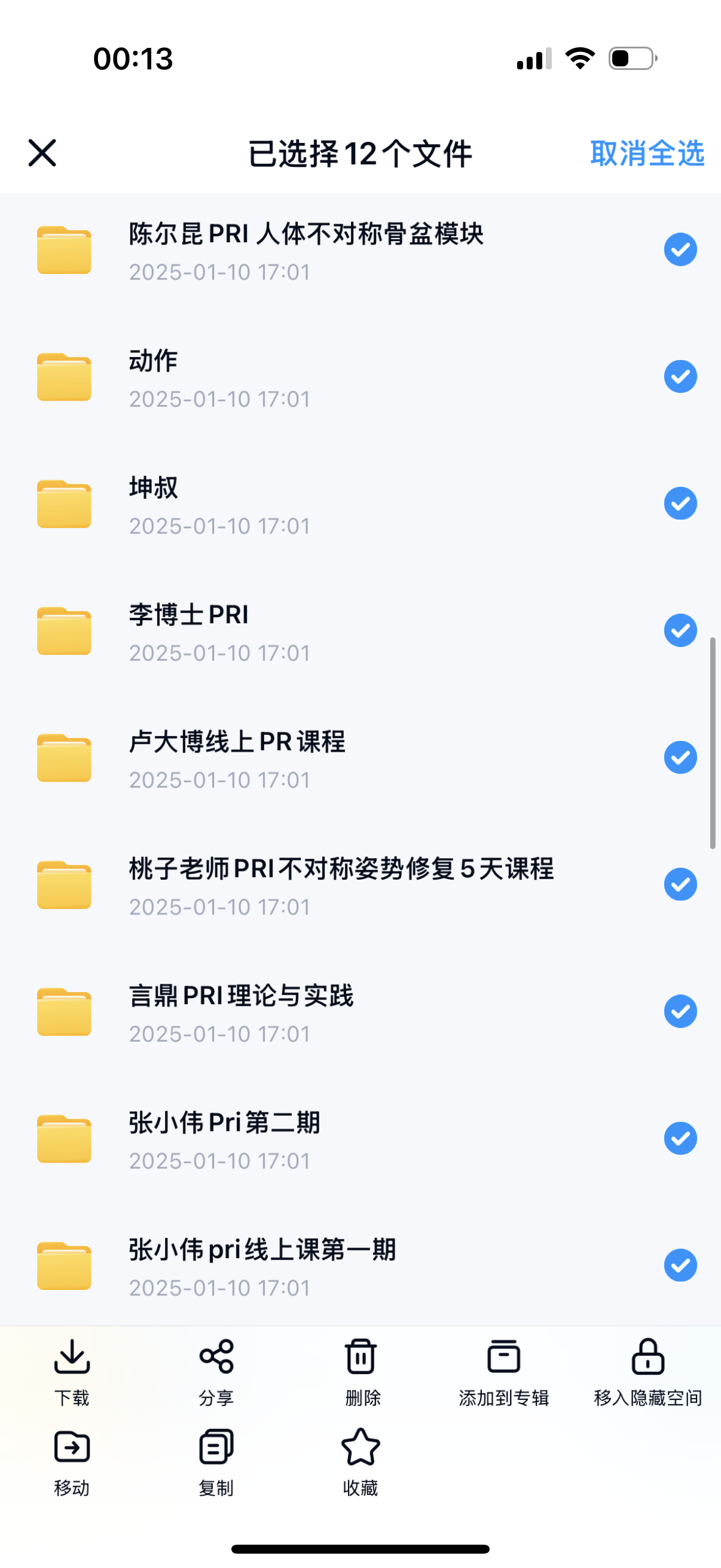
Task: Move selected files with 移动
Action: point(72,1462)
